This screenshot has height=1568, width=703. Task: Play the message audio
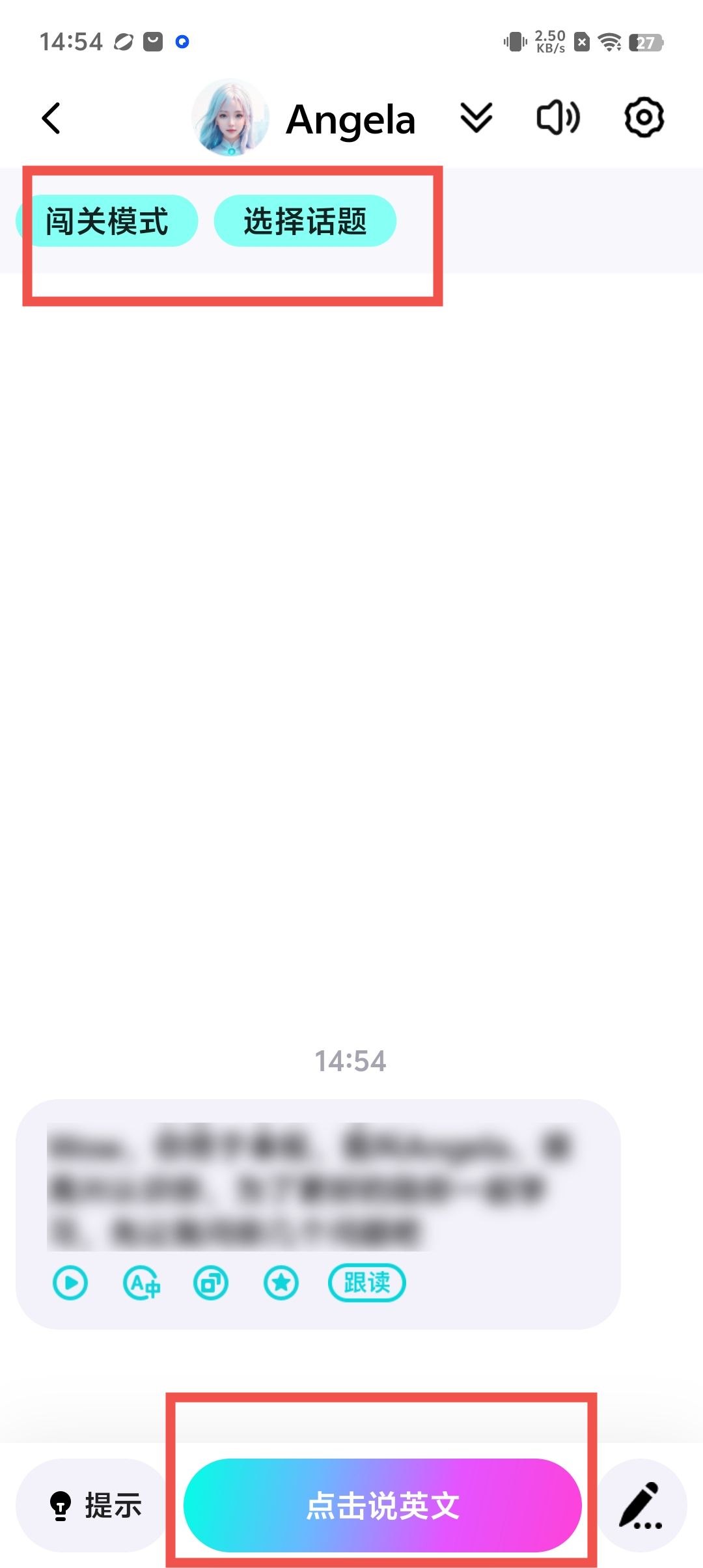(x=70, y=1283)
